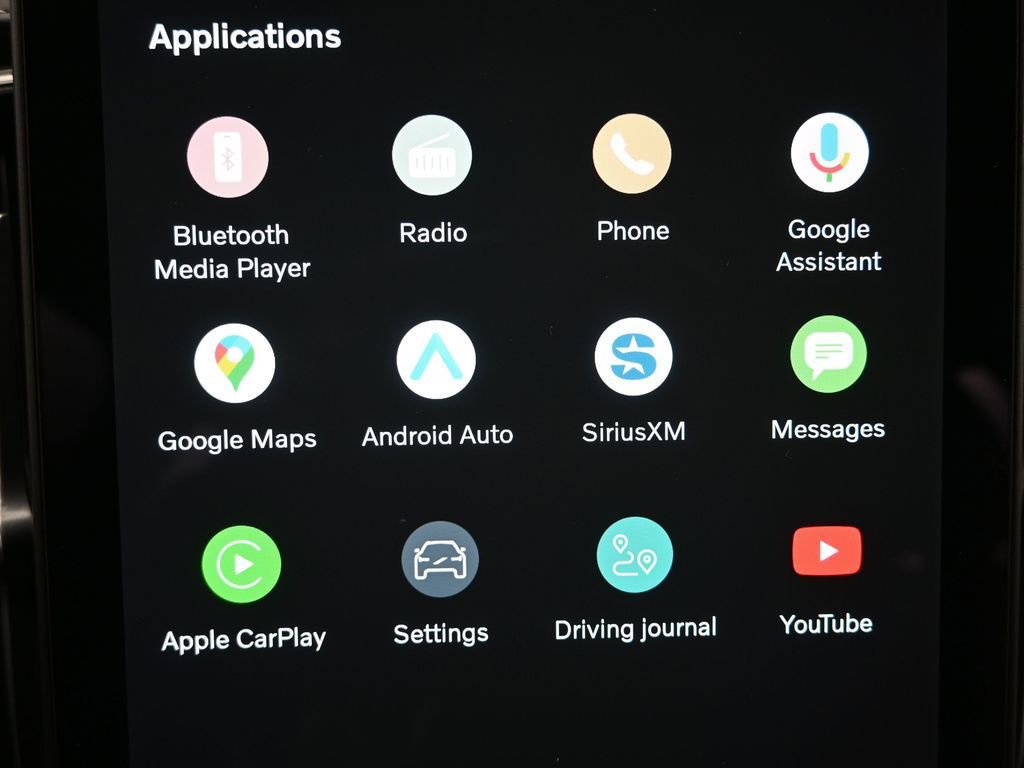The width and height of the screenshot is (1024, 768).
Task: Open the SiriusXM app
Action: click(x=633, y=357)
